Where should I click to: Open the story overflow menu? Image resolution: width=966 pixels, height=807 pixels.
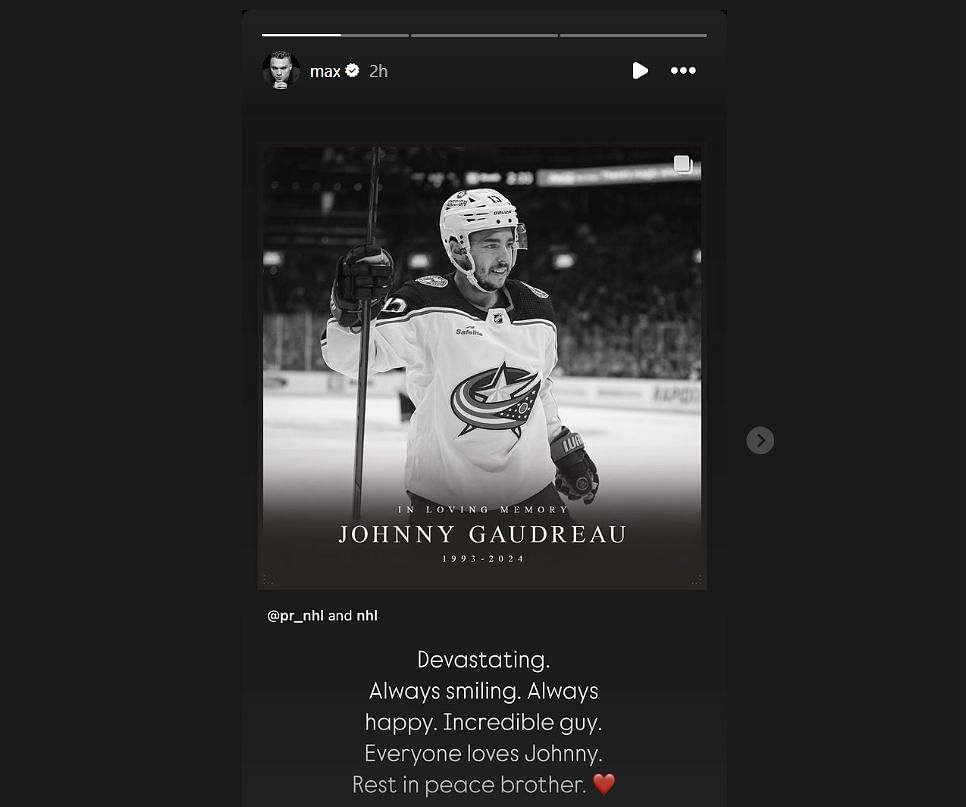[x=683, y=70]
